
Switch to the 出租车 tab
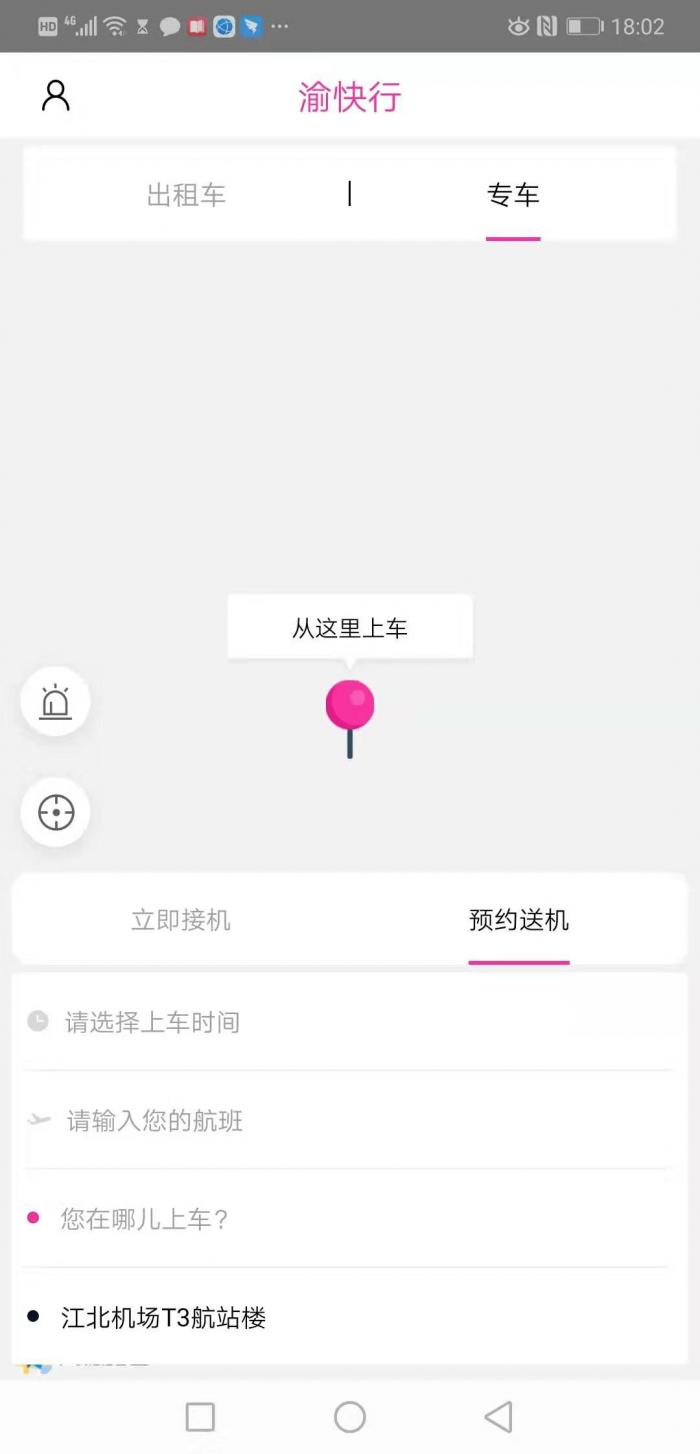(x=186, y=194)
